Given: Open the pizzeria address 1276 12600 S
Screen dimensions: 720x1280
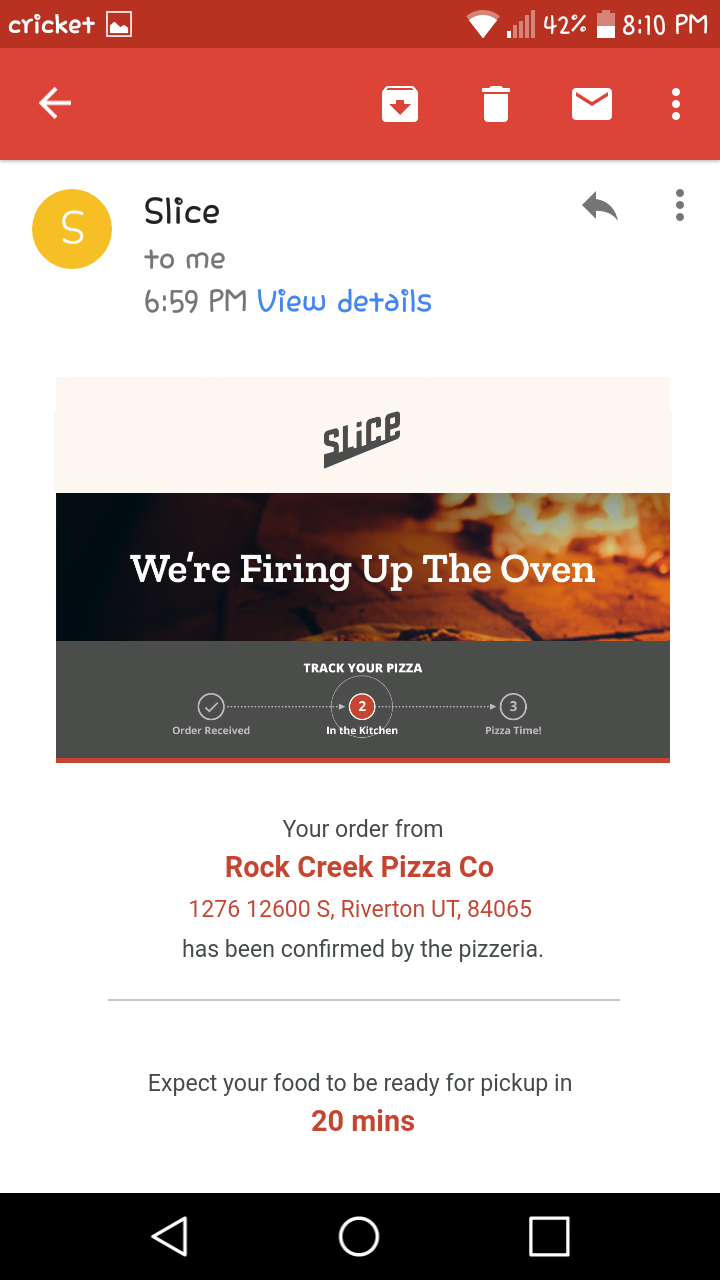Looking at the screenshot, I should pos(360,909).
